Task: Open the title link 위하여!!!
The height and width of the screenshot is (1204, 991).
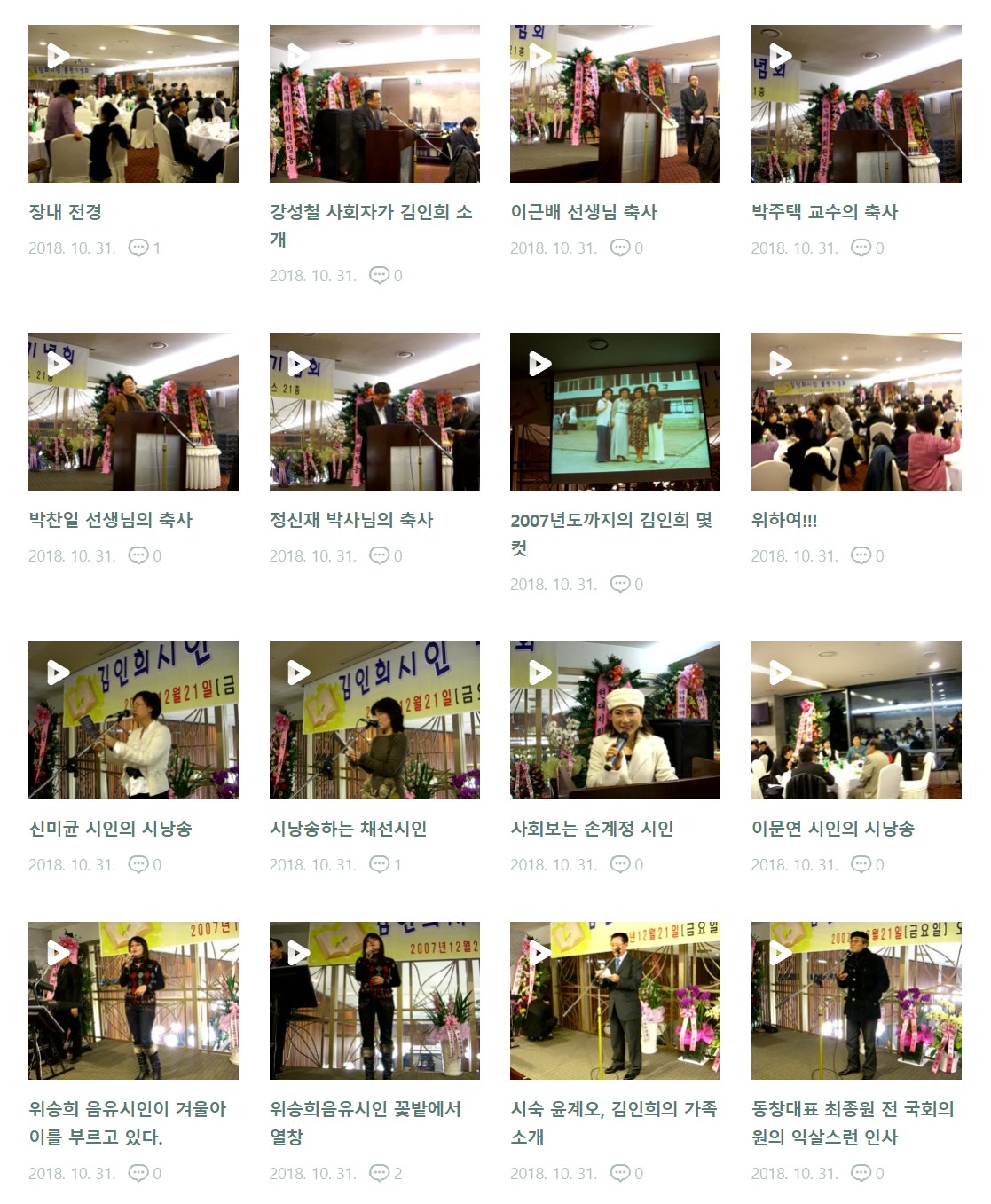Action: [783, 520]
